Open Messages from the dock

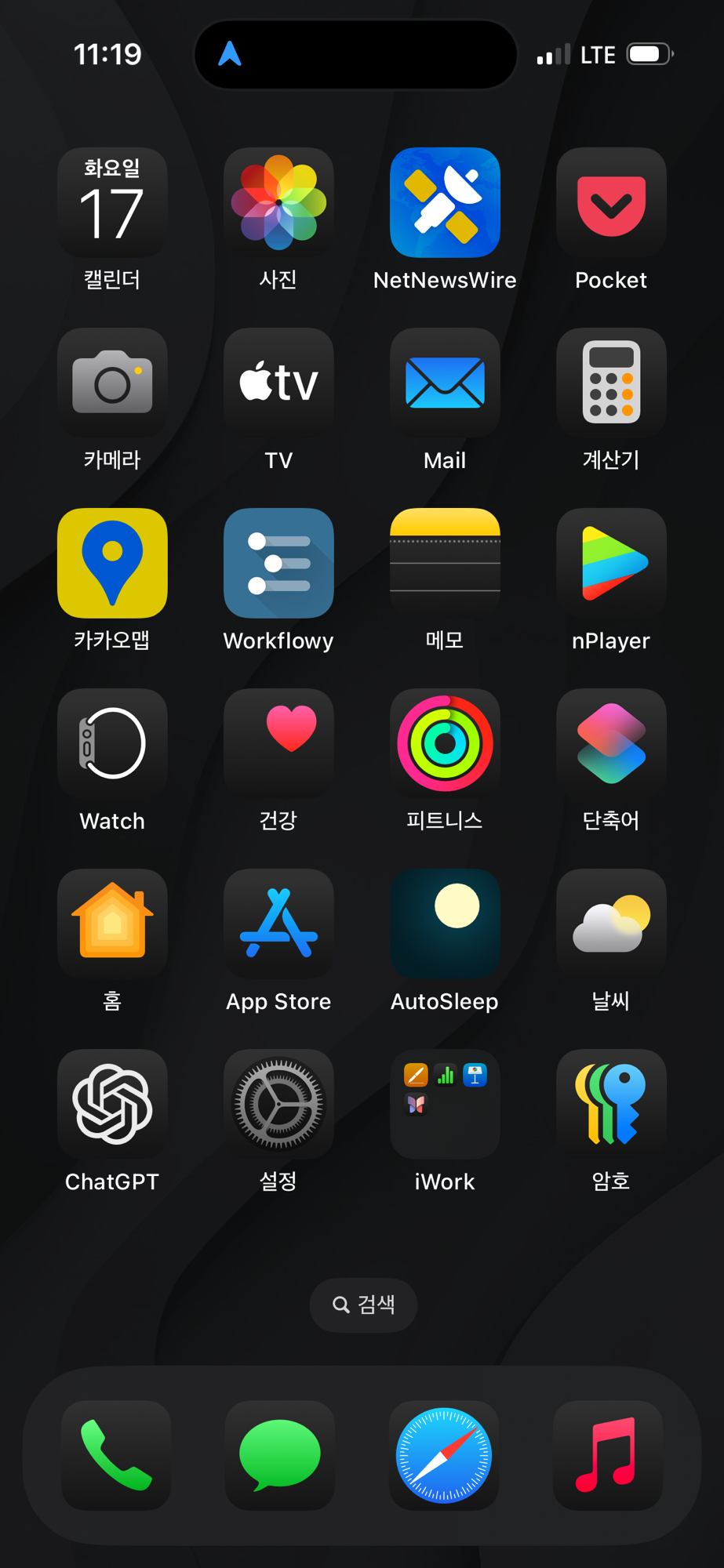(x=280, y=1455)
